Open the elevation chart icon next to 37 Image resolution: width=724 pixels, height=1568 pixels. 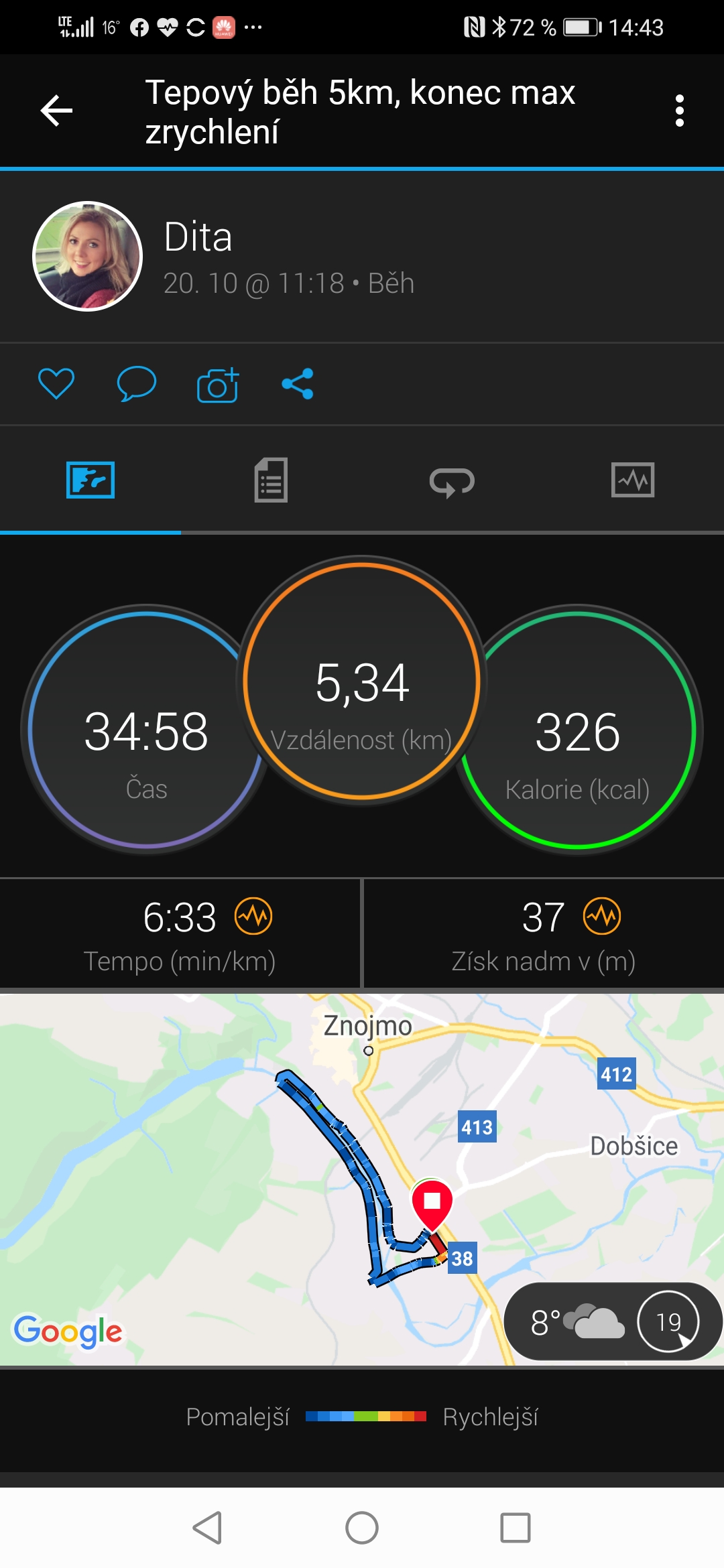coord(602,916)
